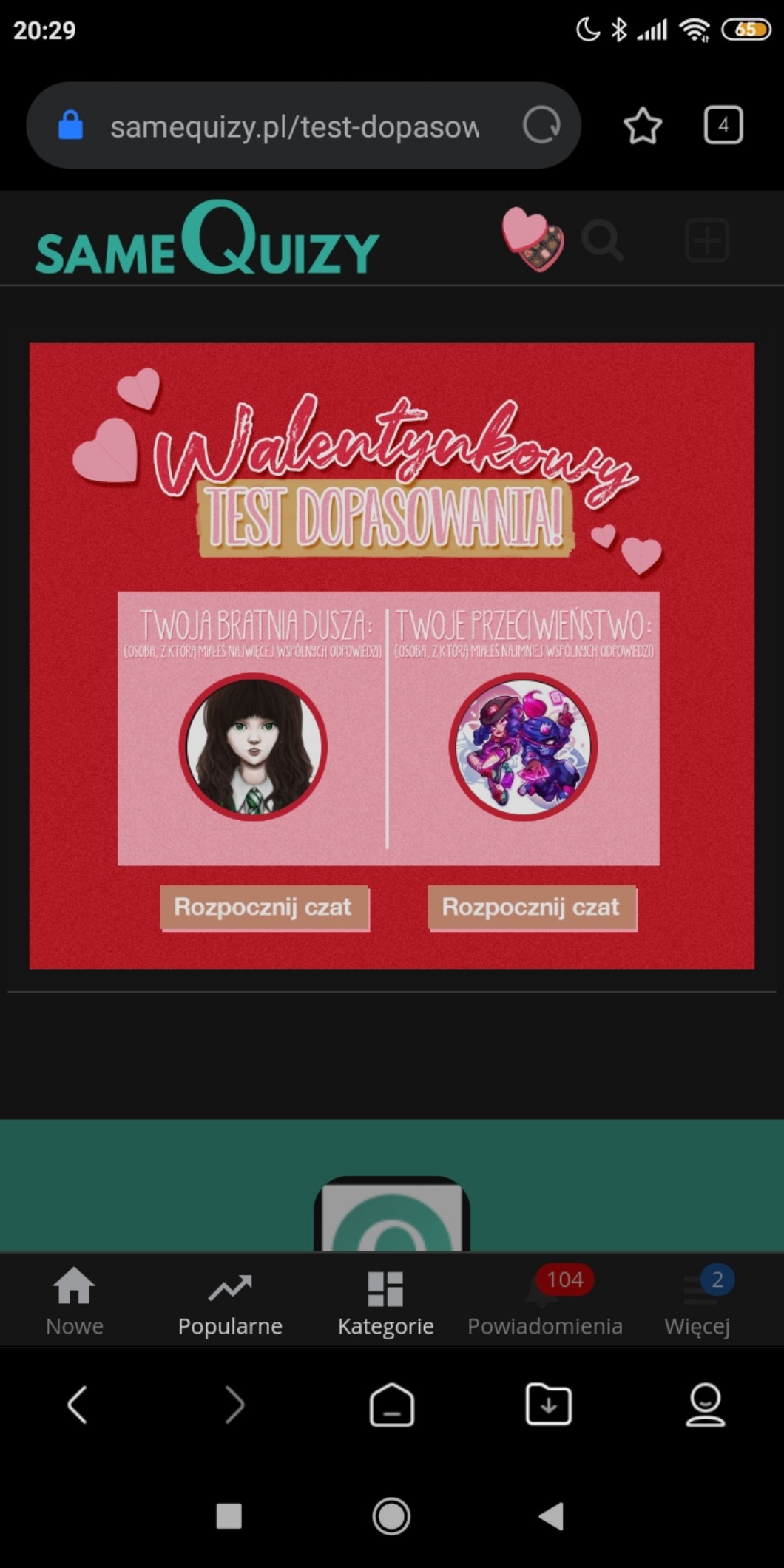This screenshot has height=1568, width=784.
Task: Open the Kategorie tab
Action: [385, 1301]
